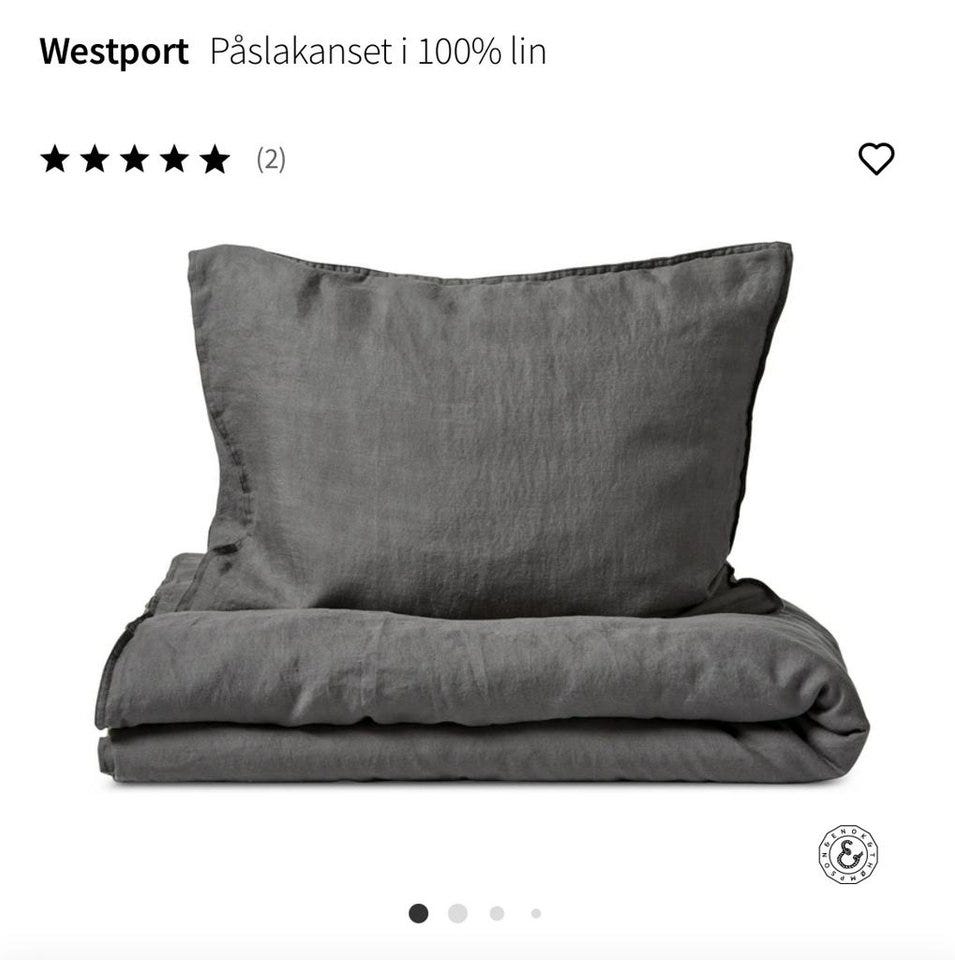Click the ampersand monogram brand badge
Viewport: 955px width, 960px height.
pyautogui.click(x=848, y=855)
